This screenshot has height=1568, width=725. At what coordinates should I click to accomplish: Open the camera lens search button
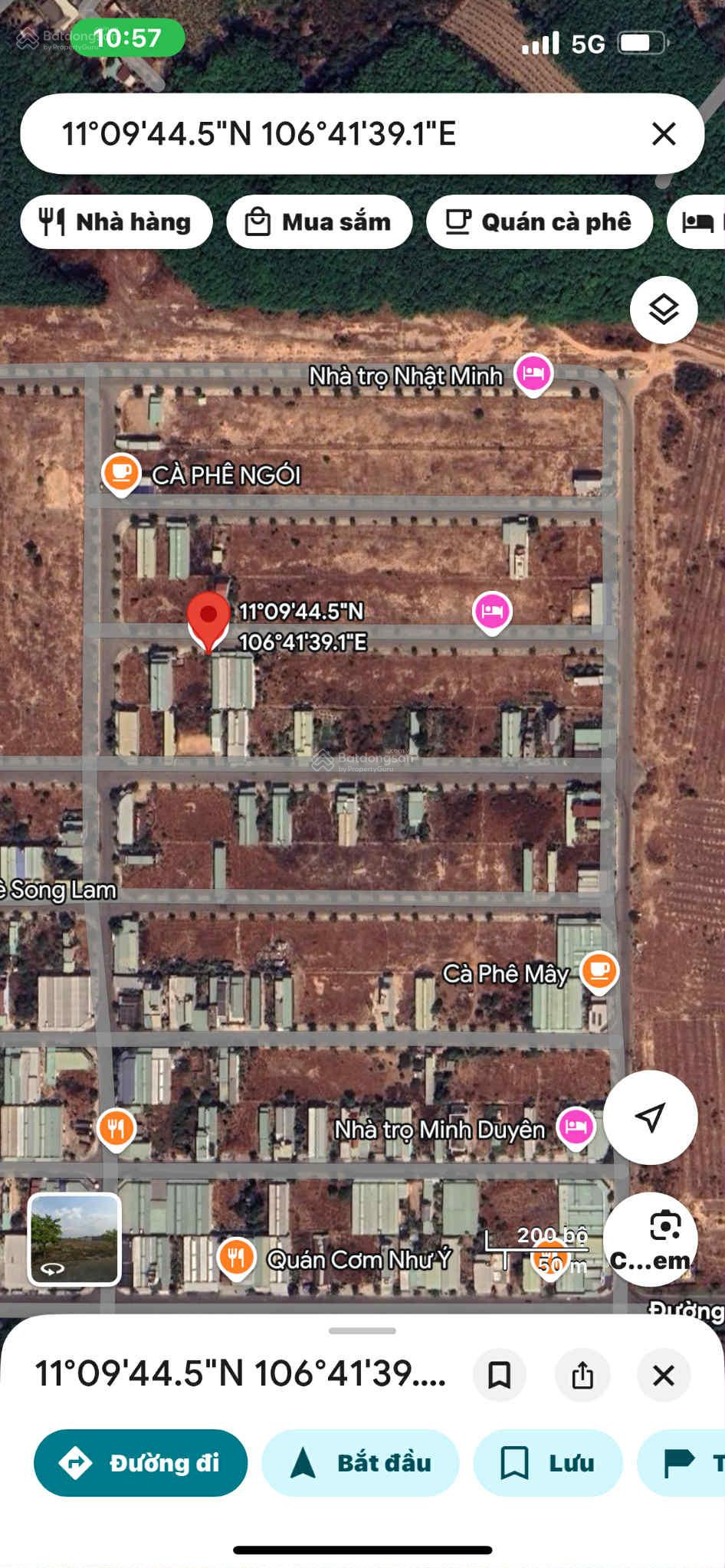[650, 1238]
